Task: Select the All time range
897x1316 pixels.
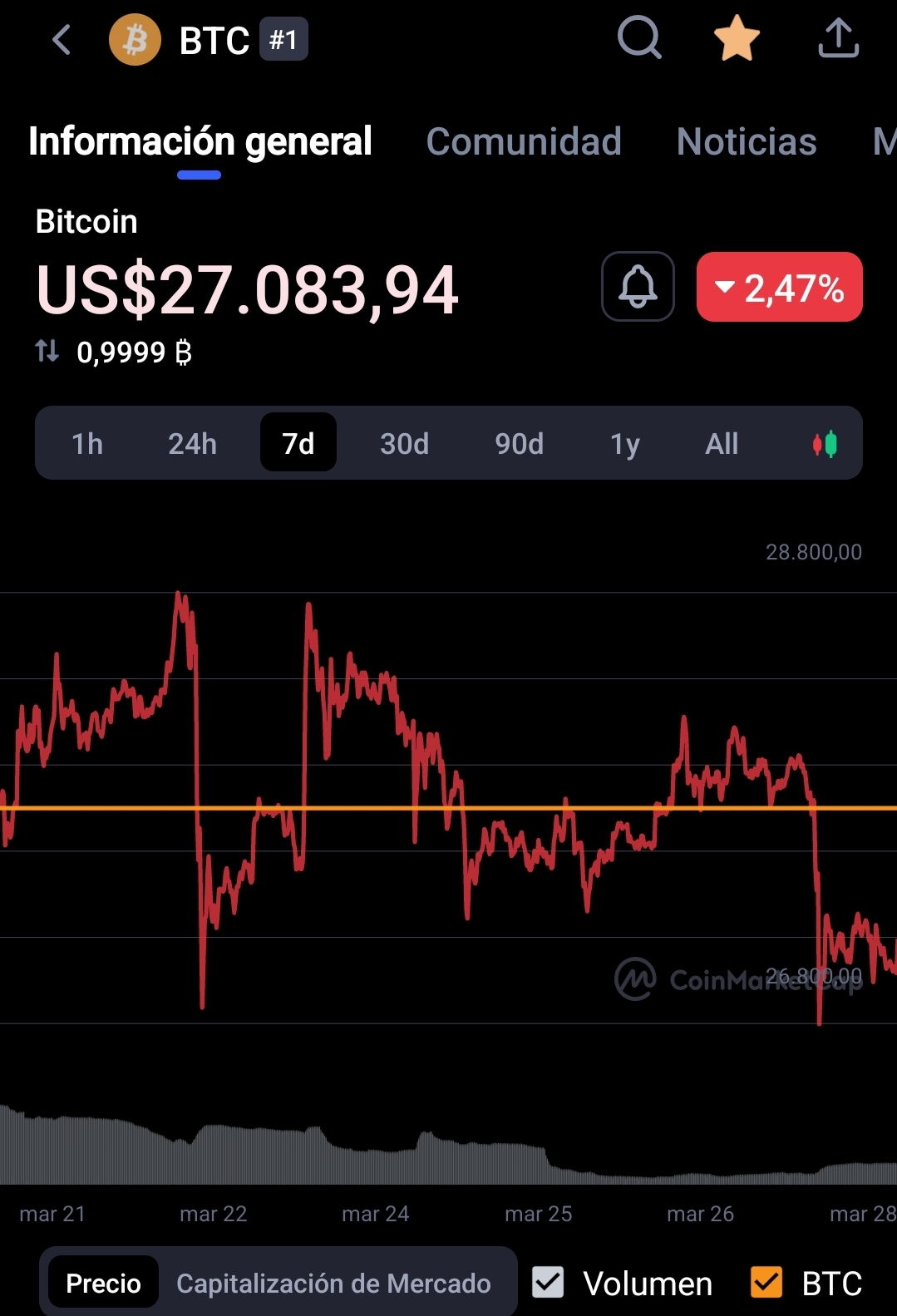Action: (x=721, y=443)
